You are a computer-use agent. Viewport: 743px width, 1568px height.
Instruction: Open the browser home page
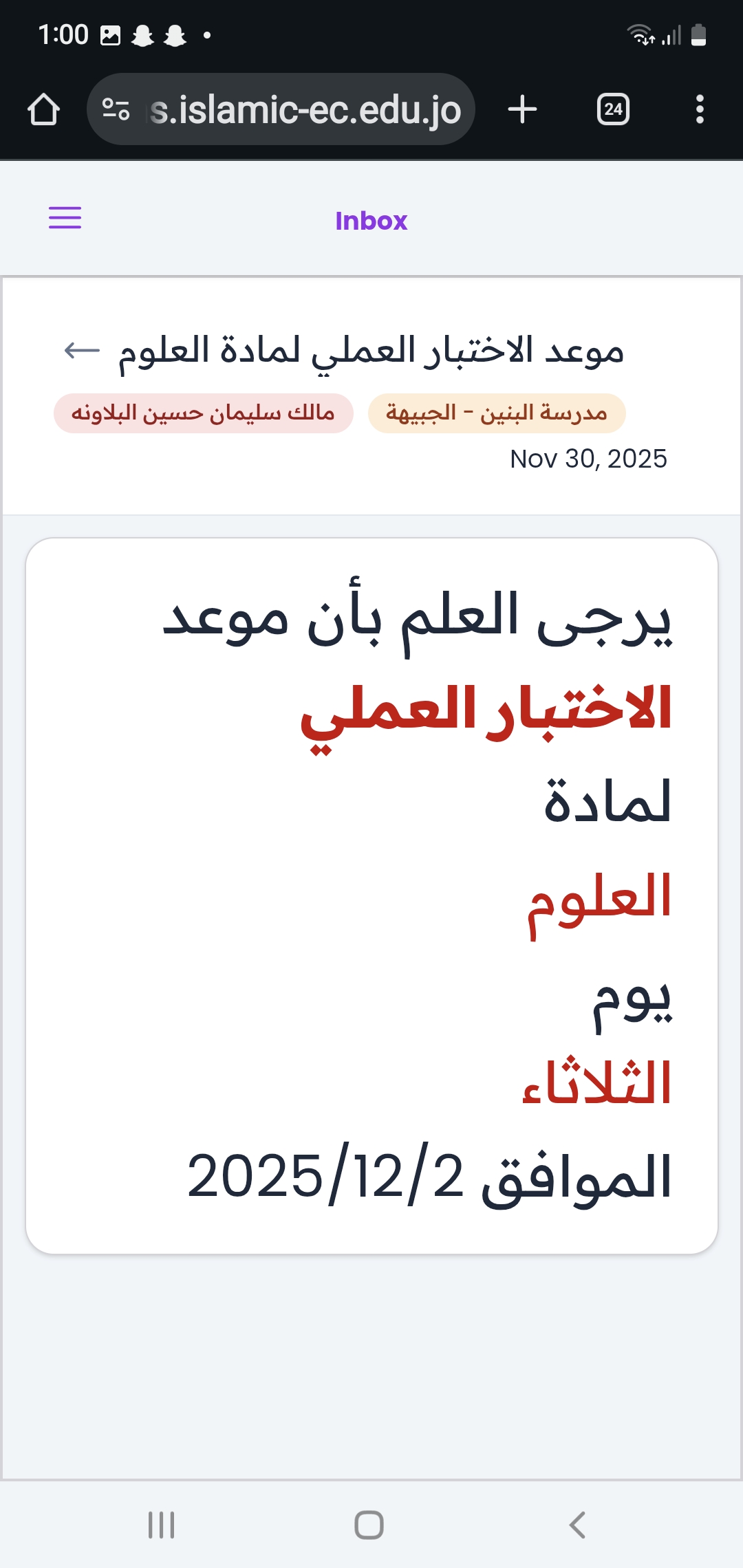point(43,109)
